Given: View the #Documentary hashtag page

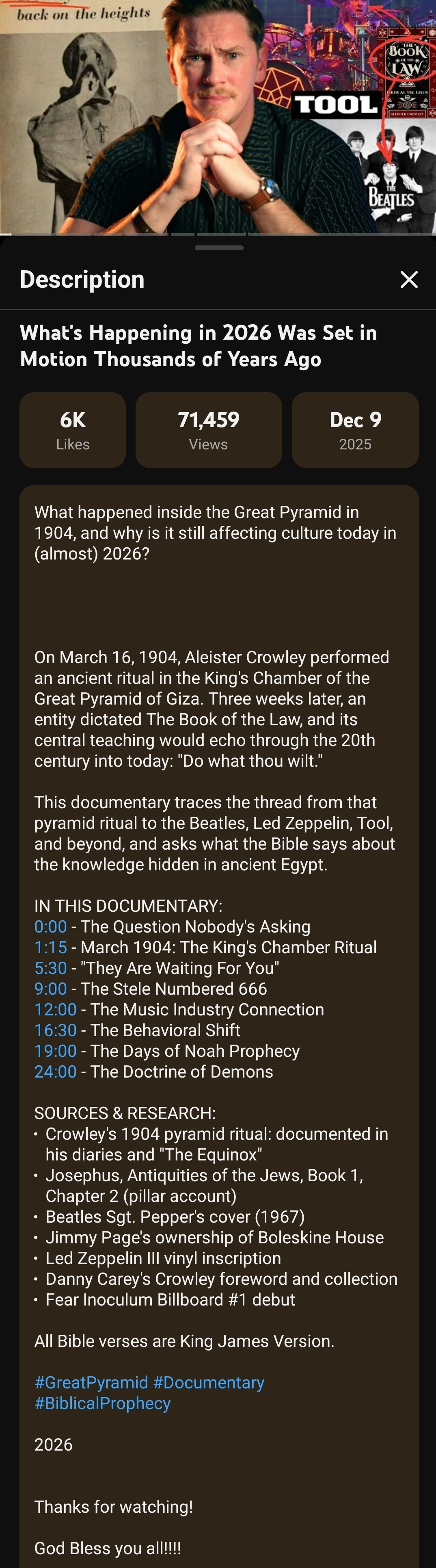Looking at the screenshot, I should point(209,1382).
